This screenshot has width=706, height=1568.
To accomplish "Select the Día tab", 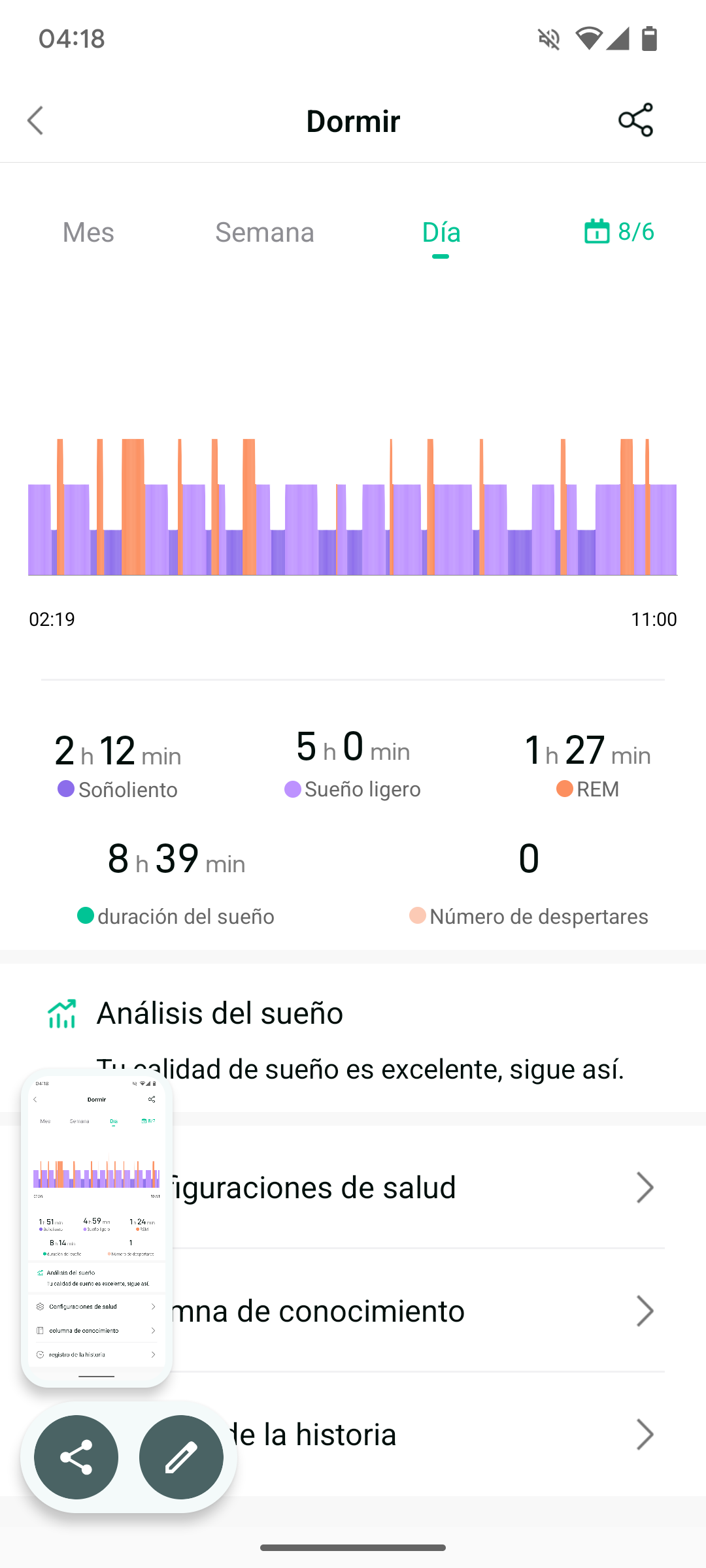I will point(441,232).
